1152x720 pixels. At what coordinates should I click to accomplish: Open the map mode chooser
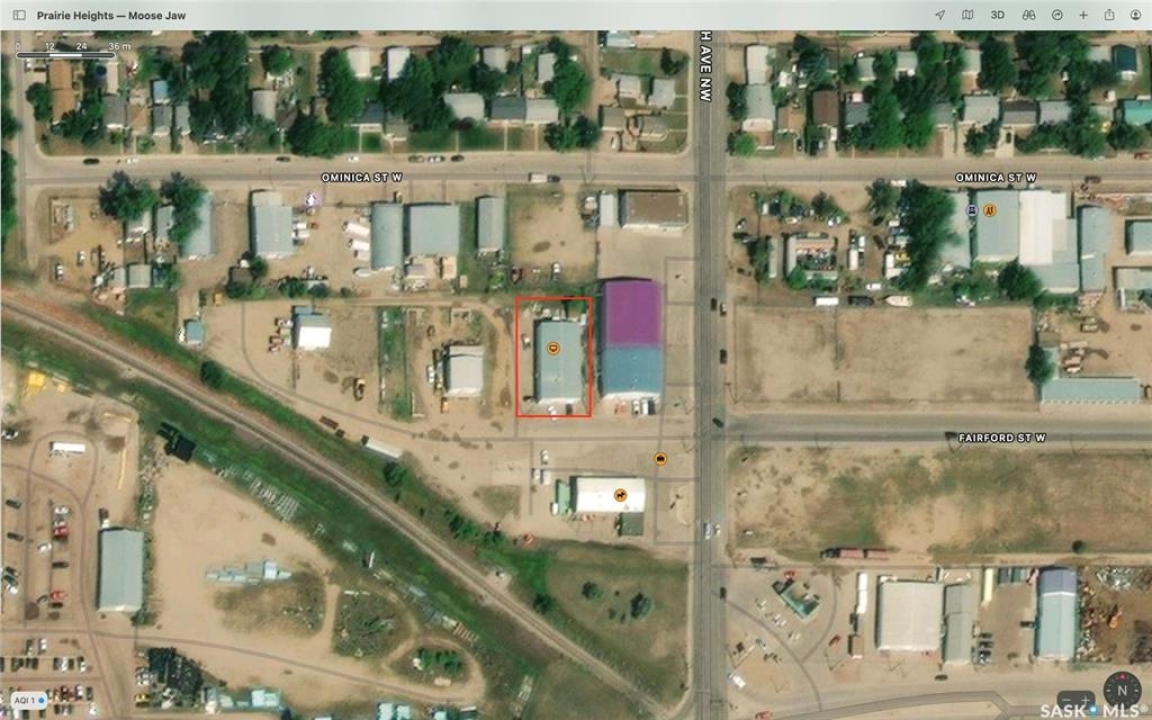click(967, 15)
